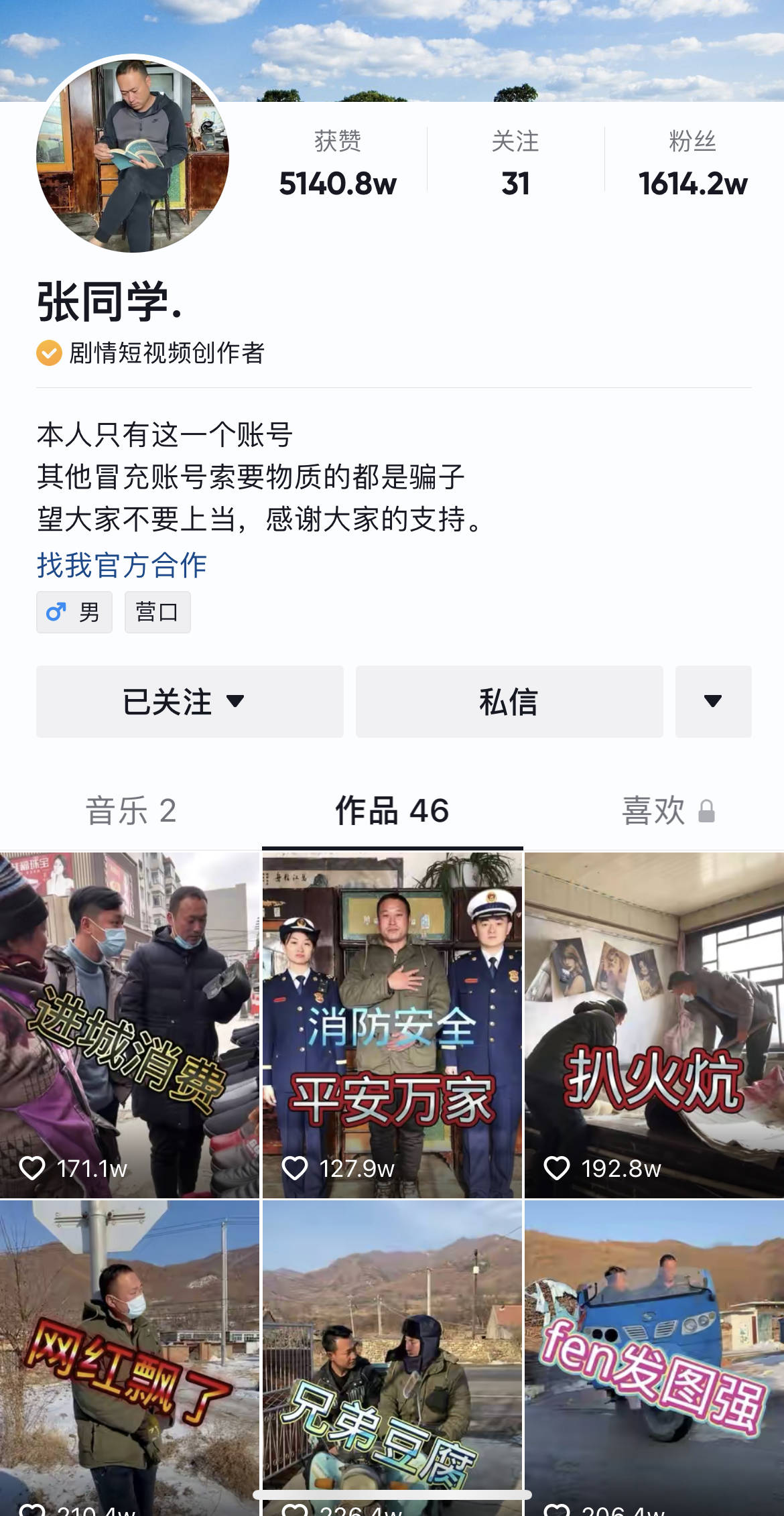Open the 扒火炕 video
This screenshot has height=1516, width=784.
point(655,1025)
